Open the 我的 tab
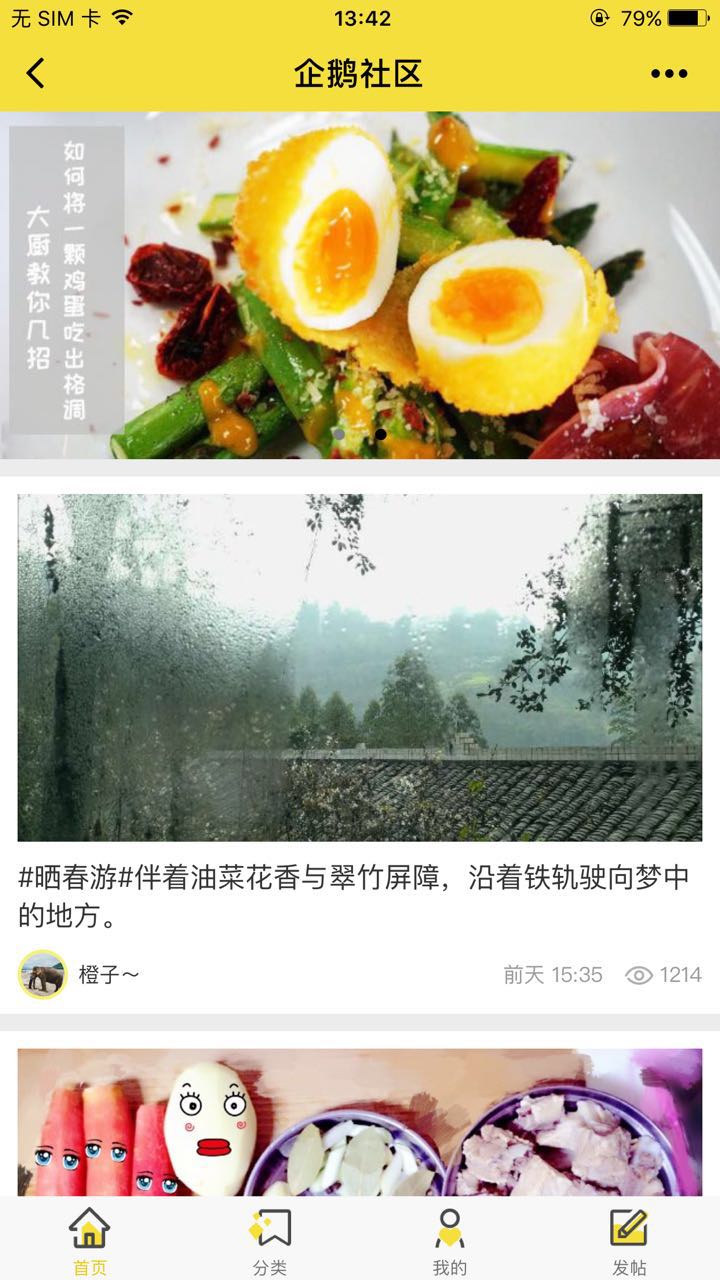Viewport: 720px width, 1280px height. pos(450,1240)
